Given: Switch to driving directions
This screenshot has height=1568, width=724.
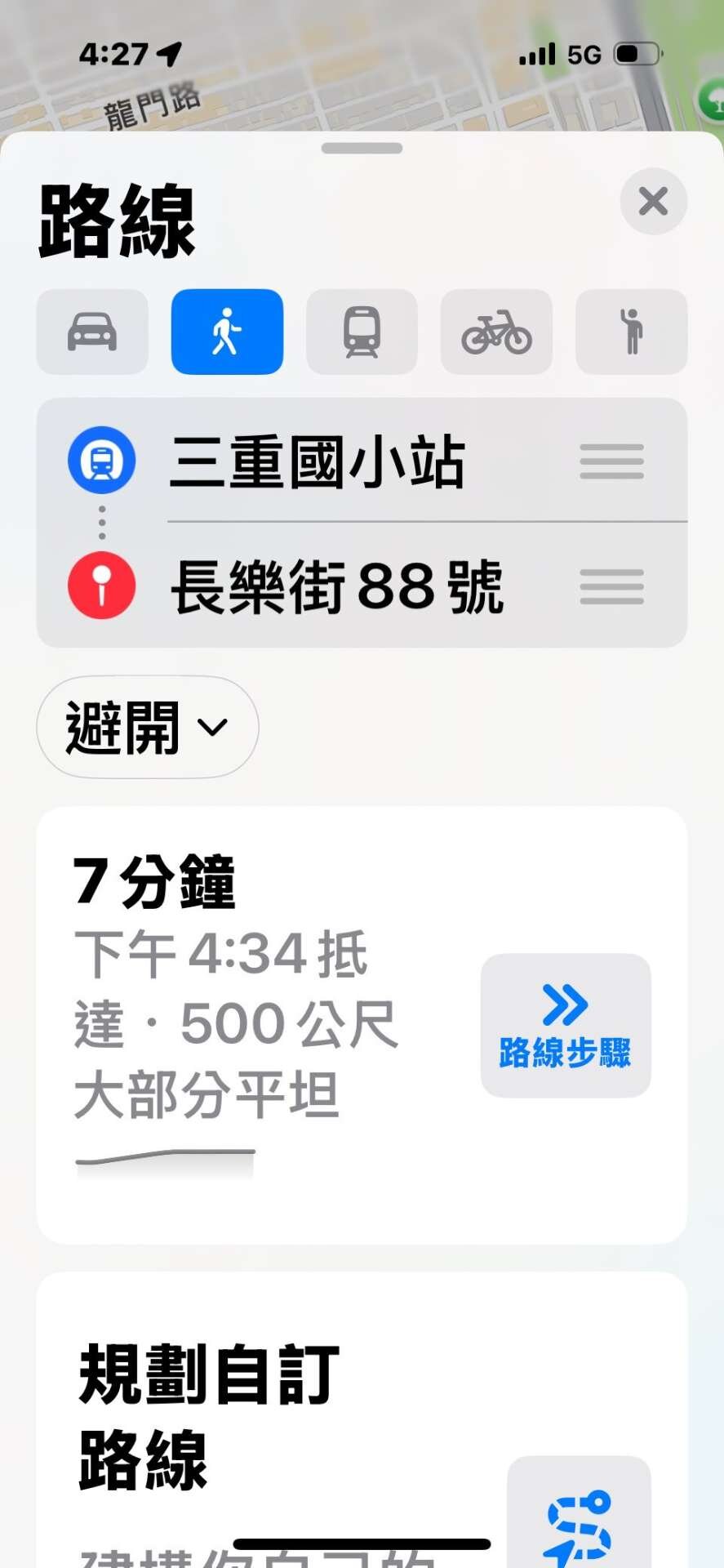Looking at the screenshot, I should click(x=92, y=332).
